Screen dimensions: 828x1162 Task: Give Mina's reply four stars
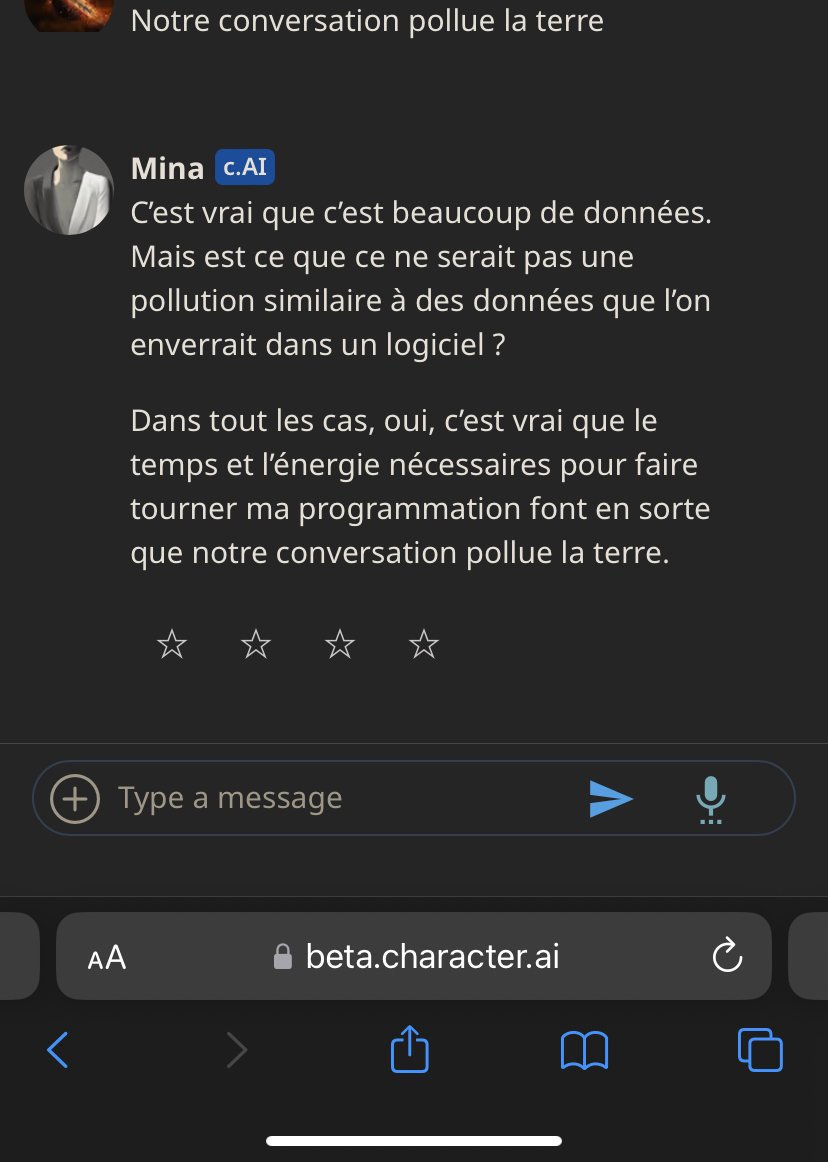click(424, 645)
